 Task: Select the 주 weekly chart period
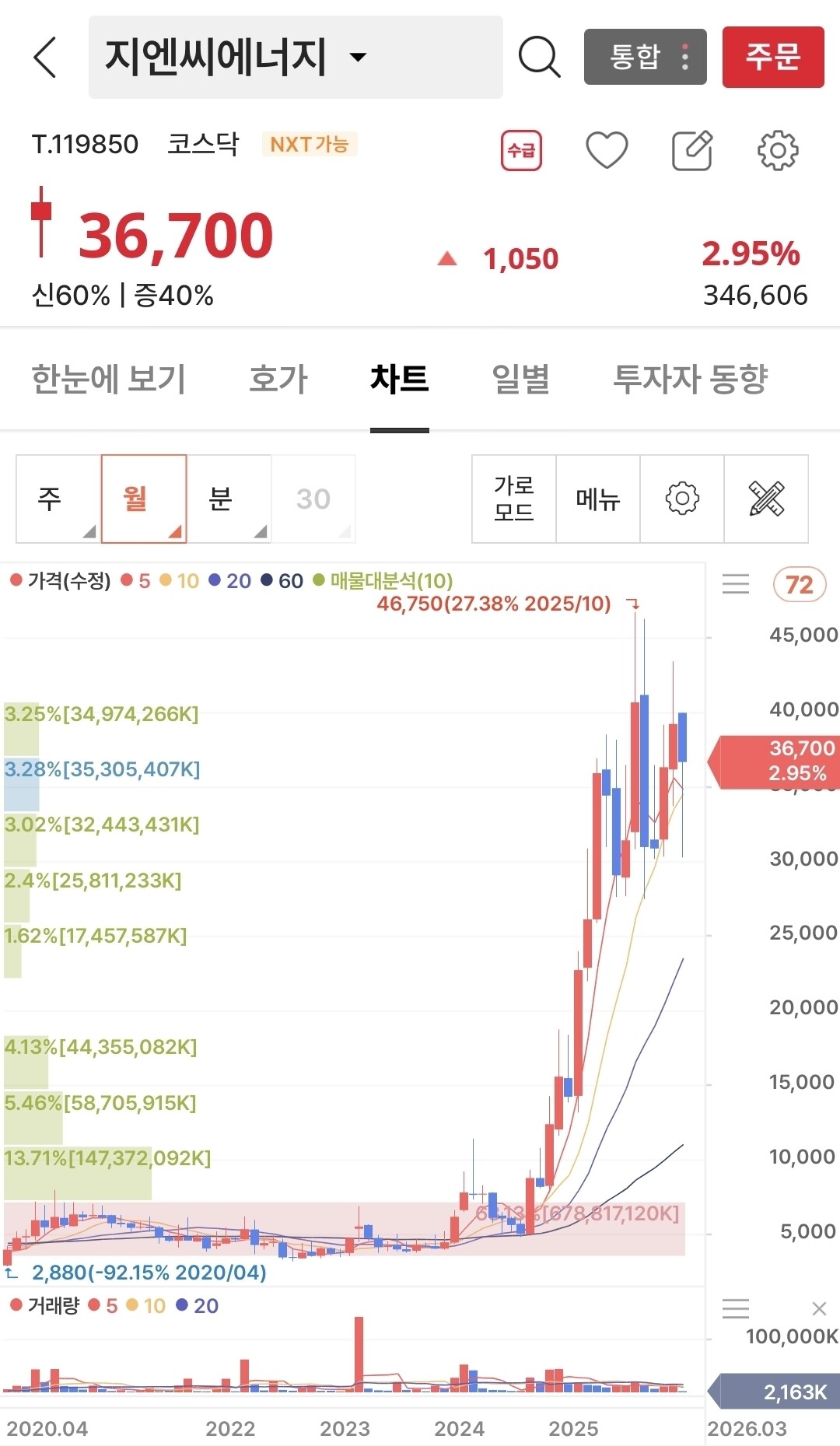58,499
